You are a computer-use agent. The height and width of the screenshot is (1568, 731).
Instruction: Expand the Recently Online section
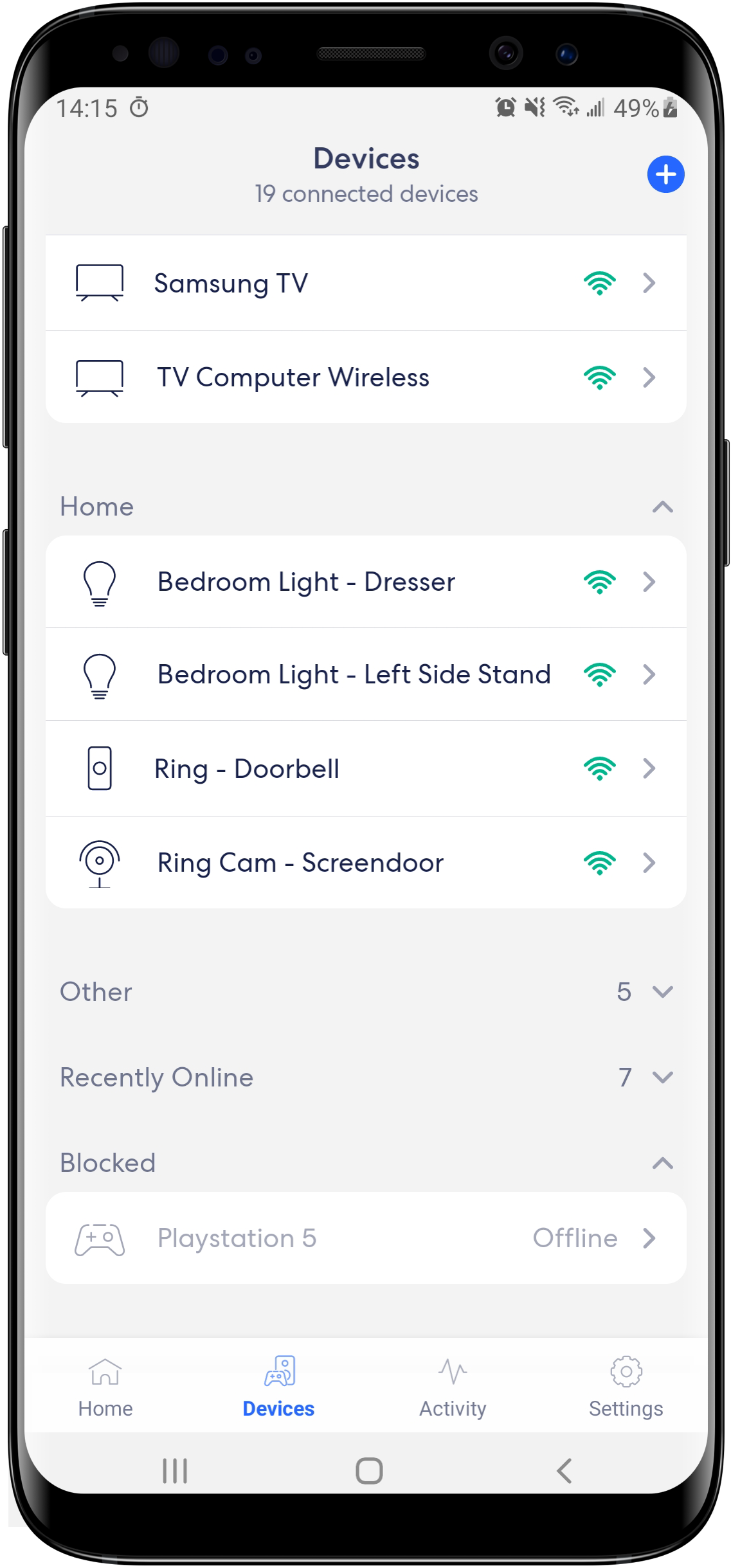pos(662,1077)
